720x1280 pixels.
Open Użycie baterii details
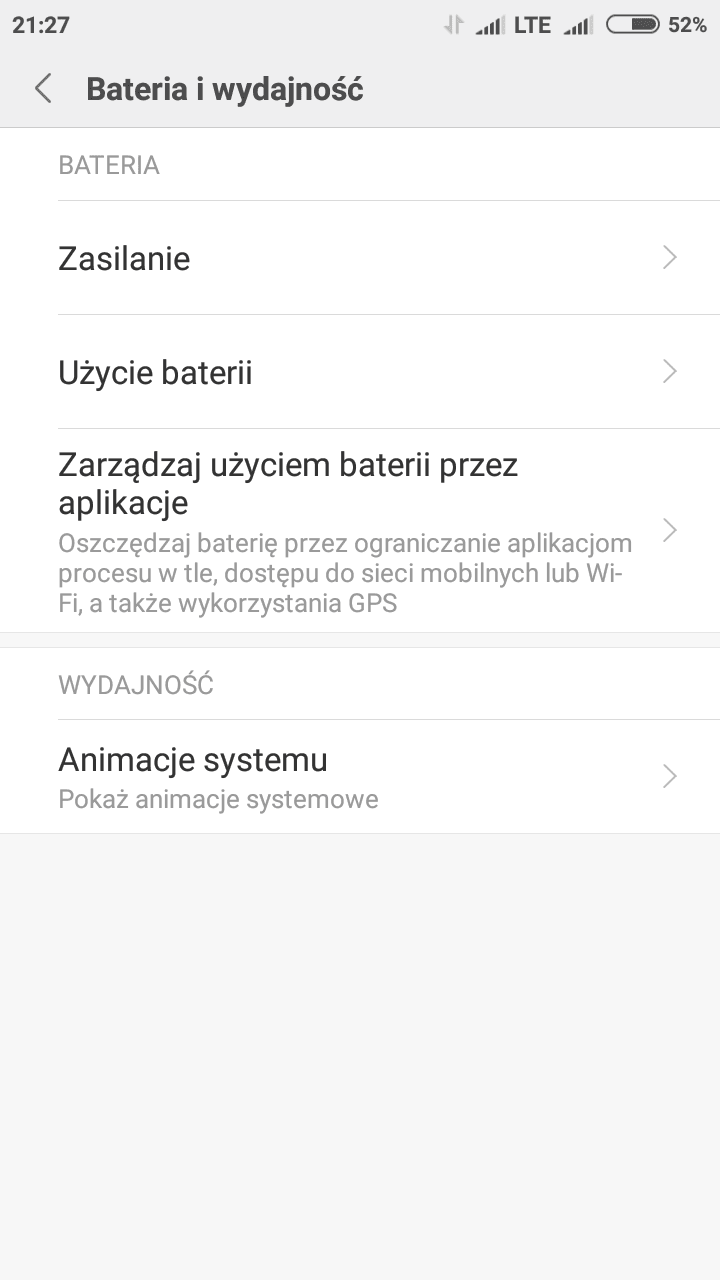(x=360, y=372)
